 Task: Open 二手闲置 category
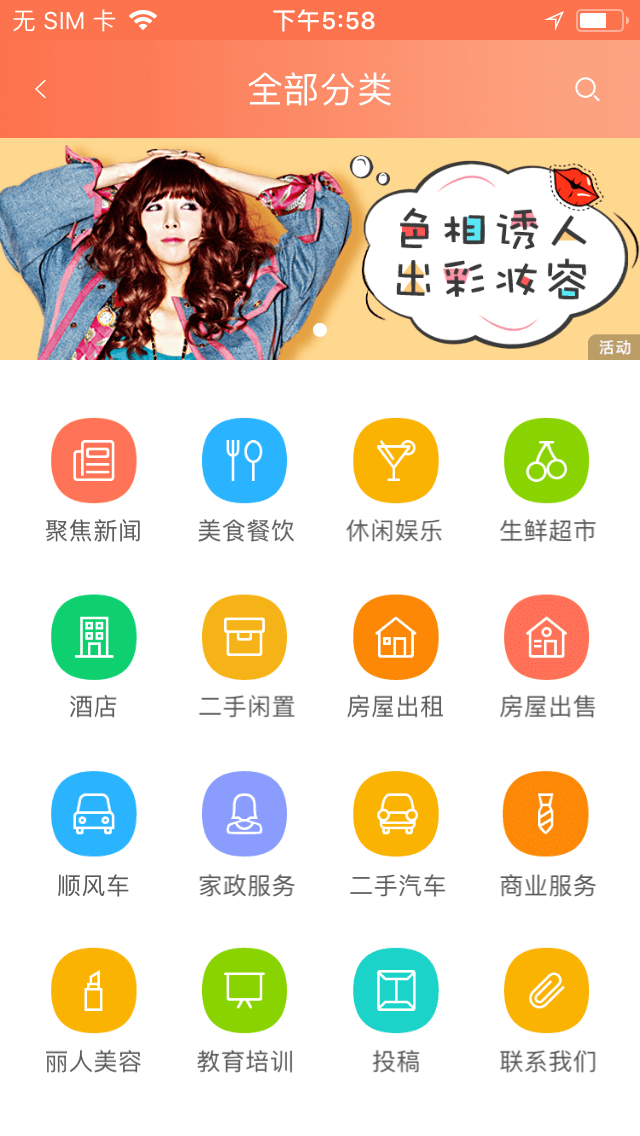(245, 638)
